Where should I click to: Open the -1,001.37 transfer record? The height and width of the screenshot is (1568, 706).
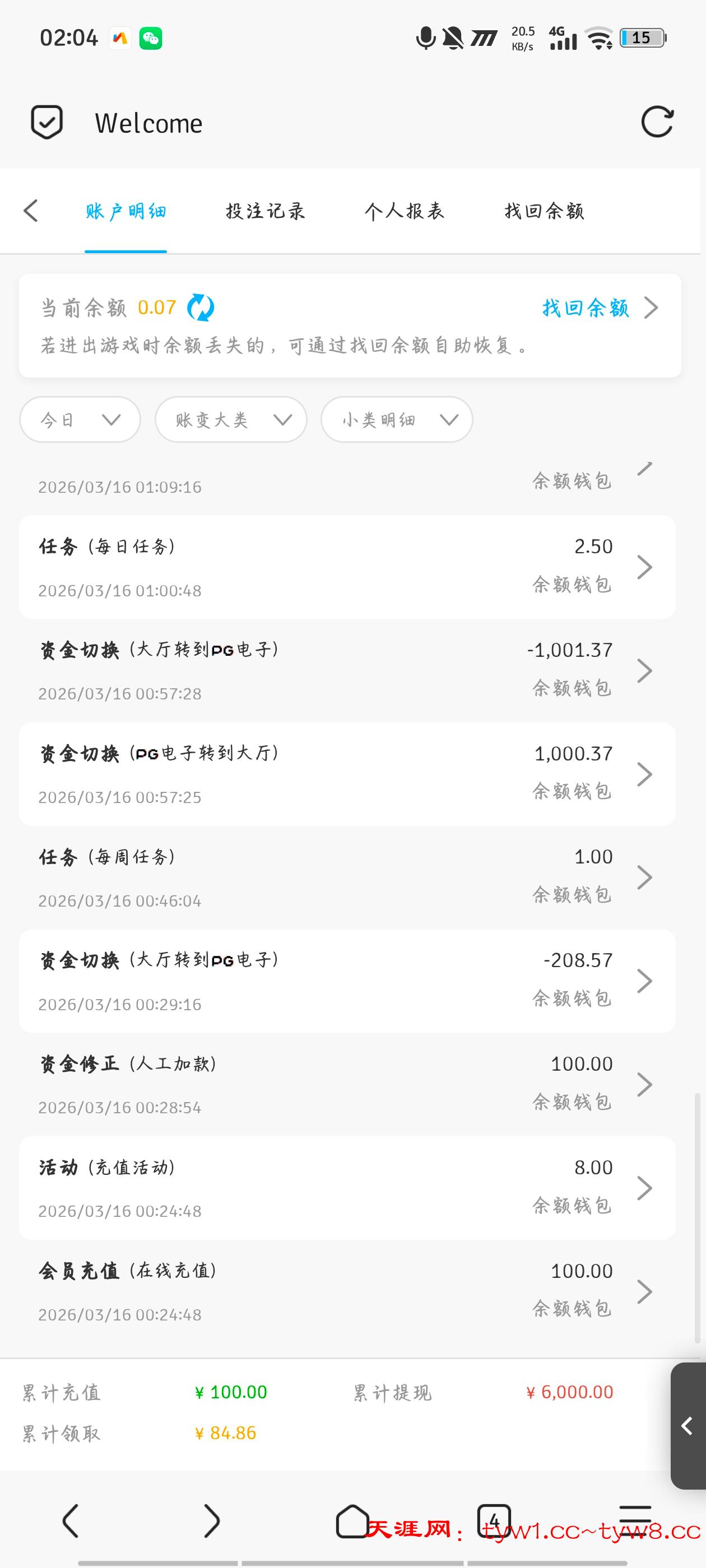click(x=347, y=671)
